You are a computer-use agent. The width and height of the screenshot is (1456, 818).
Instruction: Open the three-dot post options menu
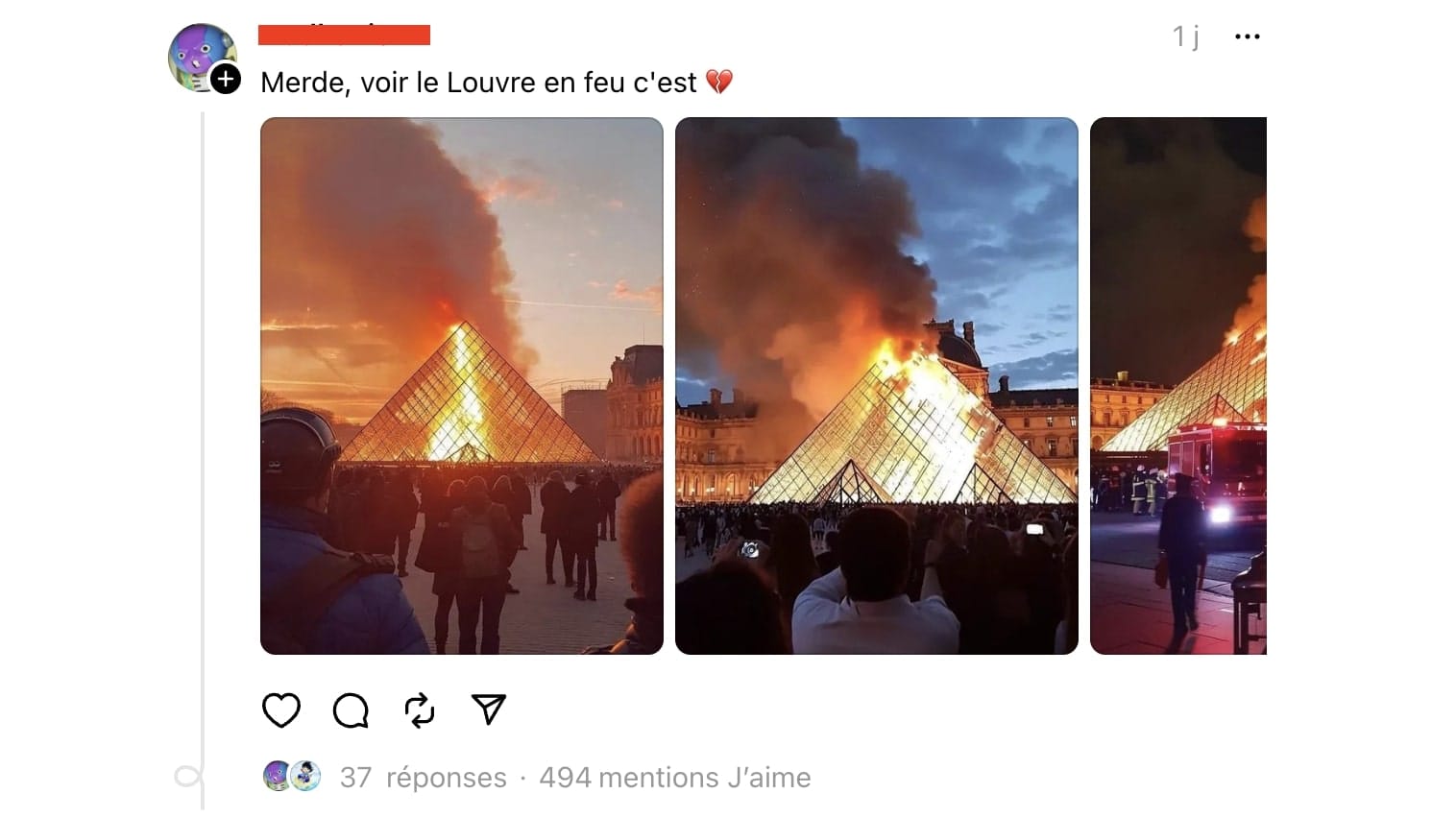pos(1247,36)
